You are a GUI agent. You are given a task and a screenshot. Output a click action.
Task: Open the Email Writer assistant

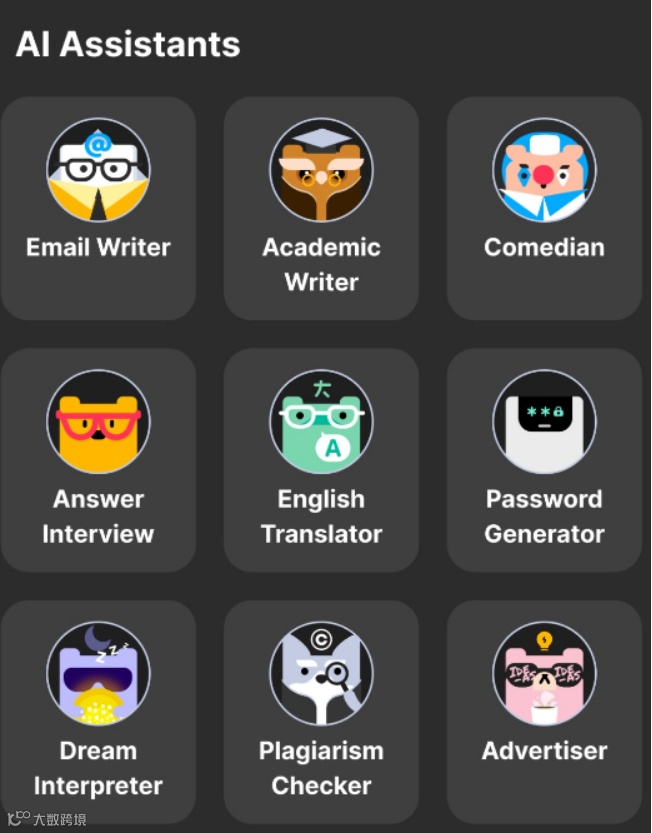pyautogui.click(x=98, y=207)
